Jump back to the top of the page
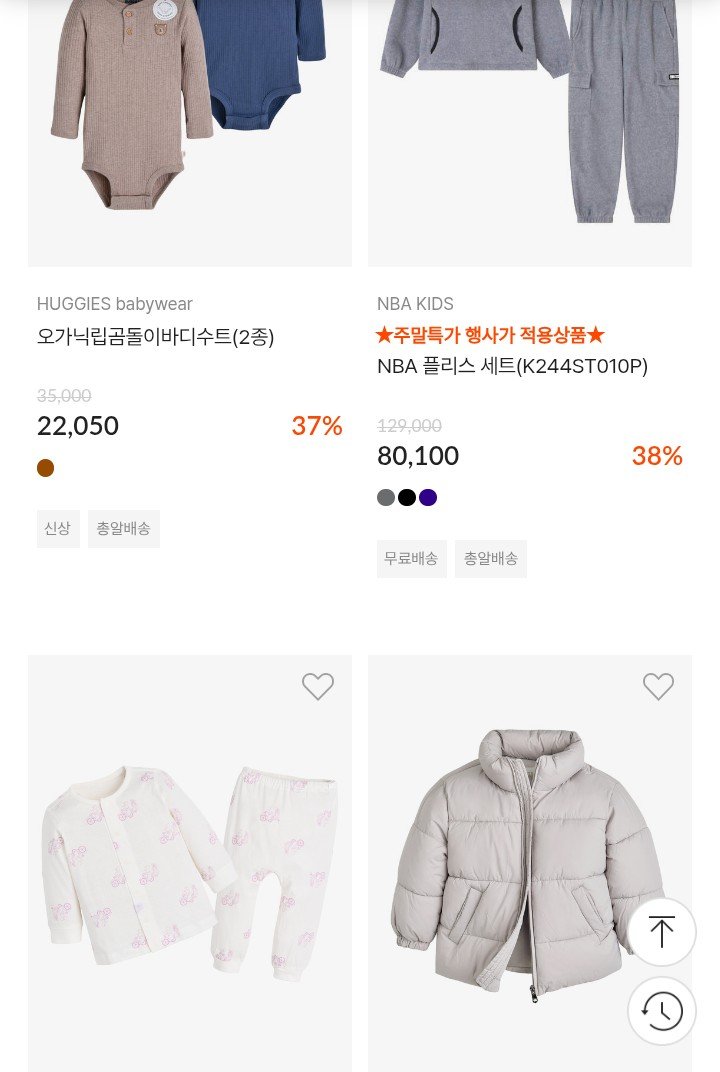Image resolution: width=720 pixels, height=1072 pixels. (661, 932)
